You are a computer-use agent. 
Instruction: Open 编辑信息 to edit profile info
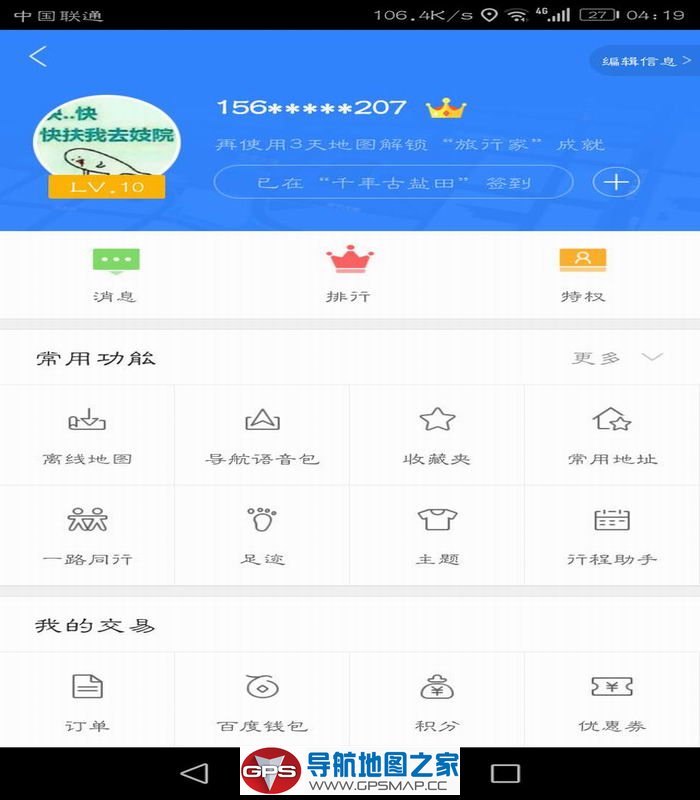coord(645,61)
